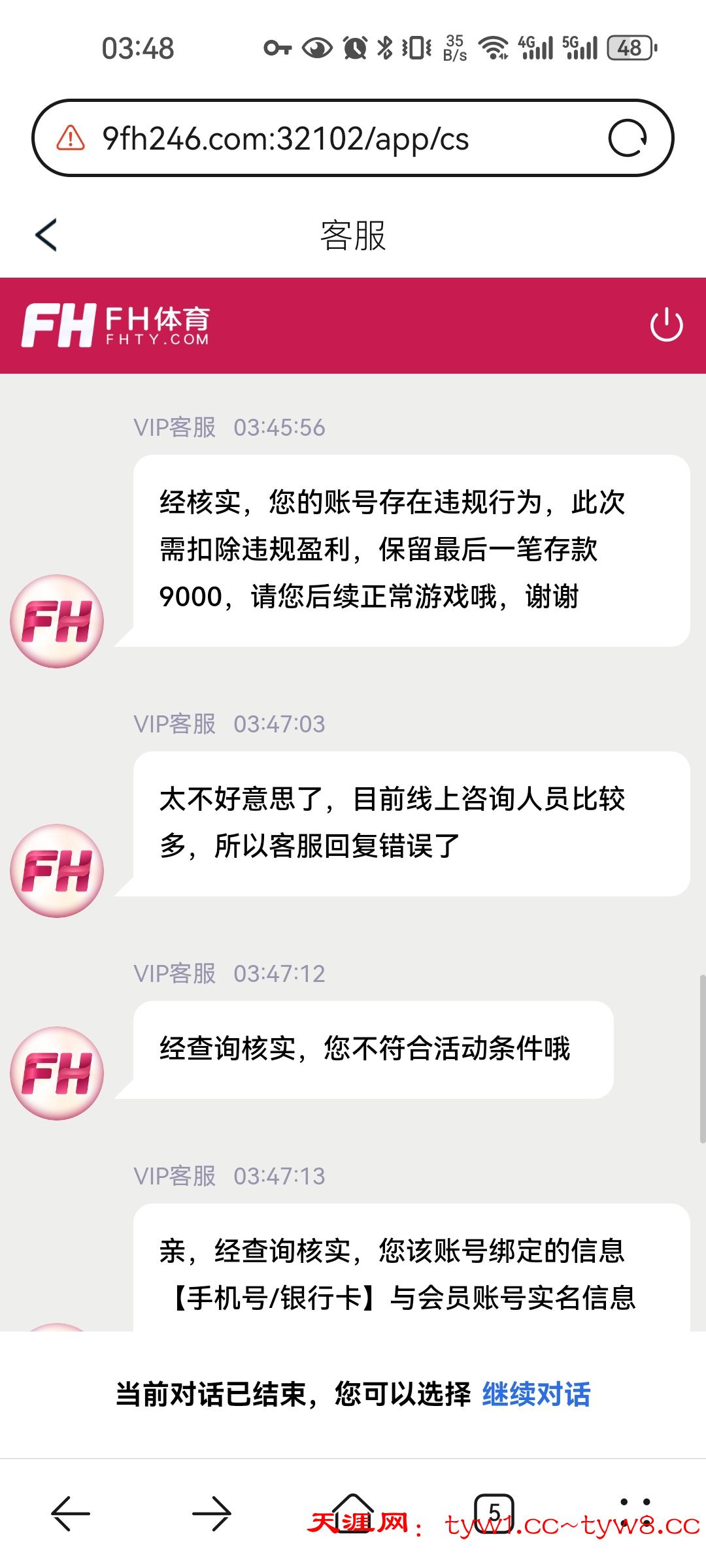Open the browser overflow menu
This screenshot has height=1568, width=706.
[x=635, y=1513]
